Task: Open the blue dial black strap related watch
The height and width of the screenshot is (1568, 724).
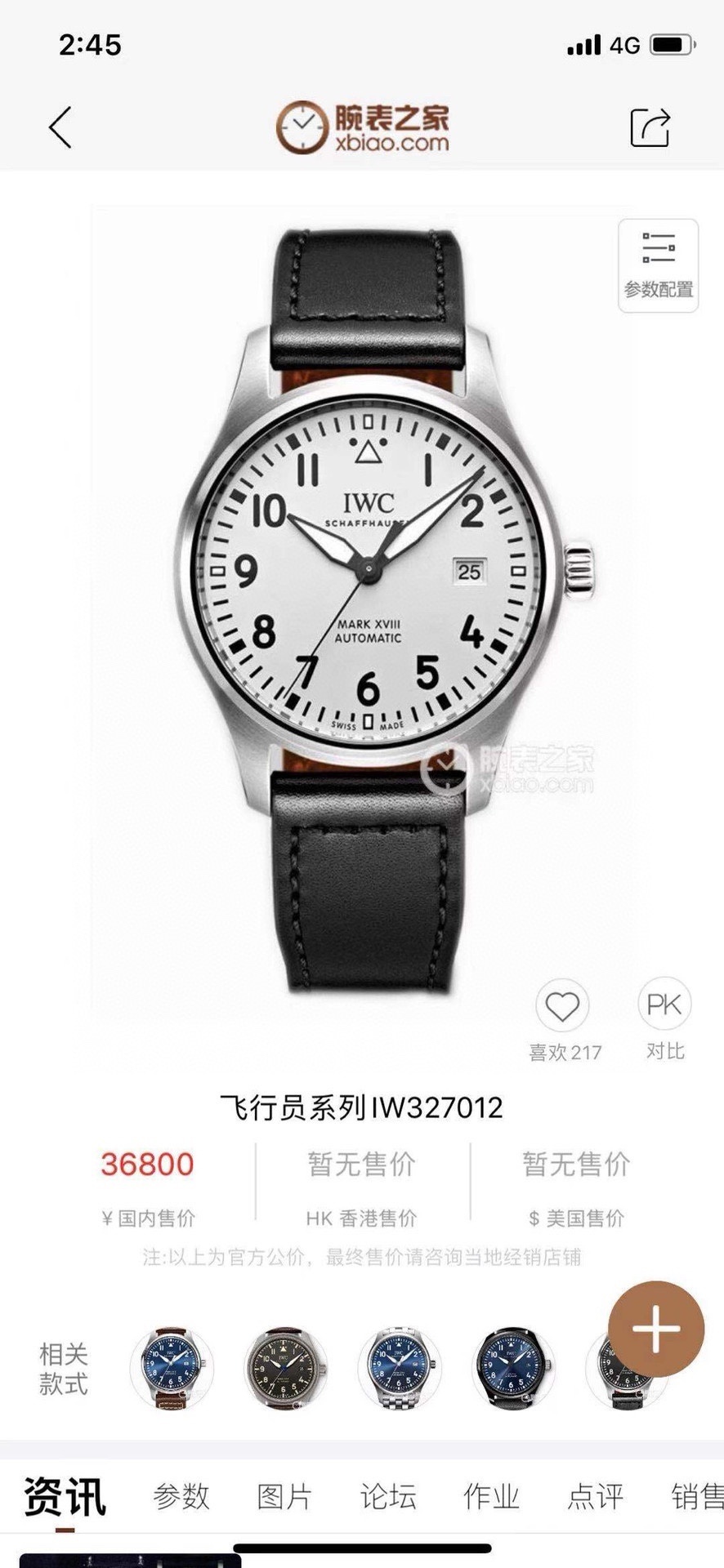Action: coord(512,1369)
